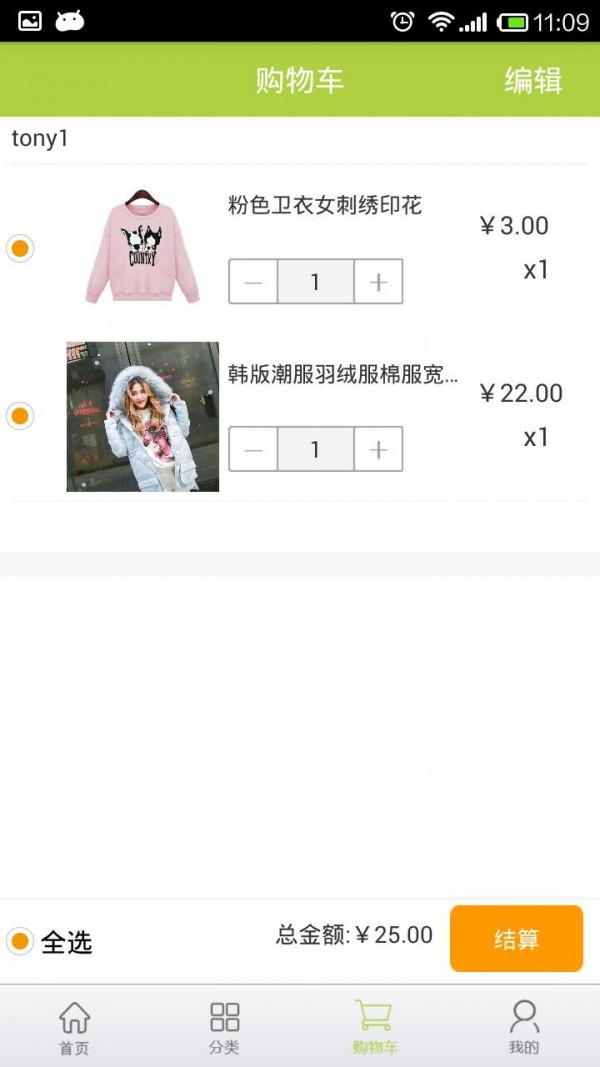Image resolution: width=600 pixels, height=1067 pixels.
Task: Open the down jacket product image
Action: pos(142,416)
